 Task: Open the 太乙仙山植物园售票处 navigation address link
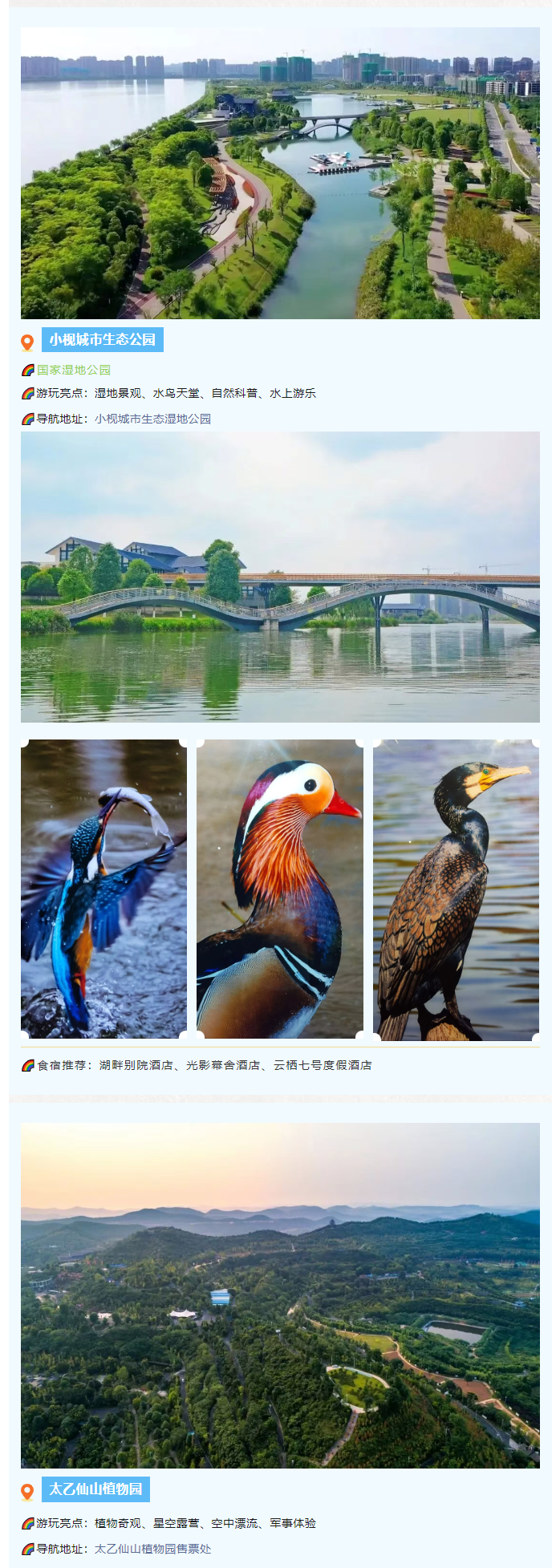click(x=152, y=1549)
